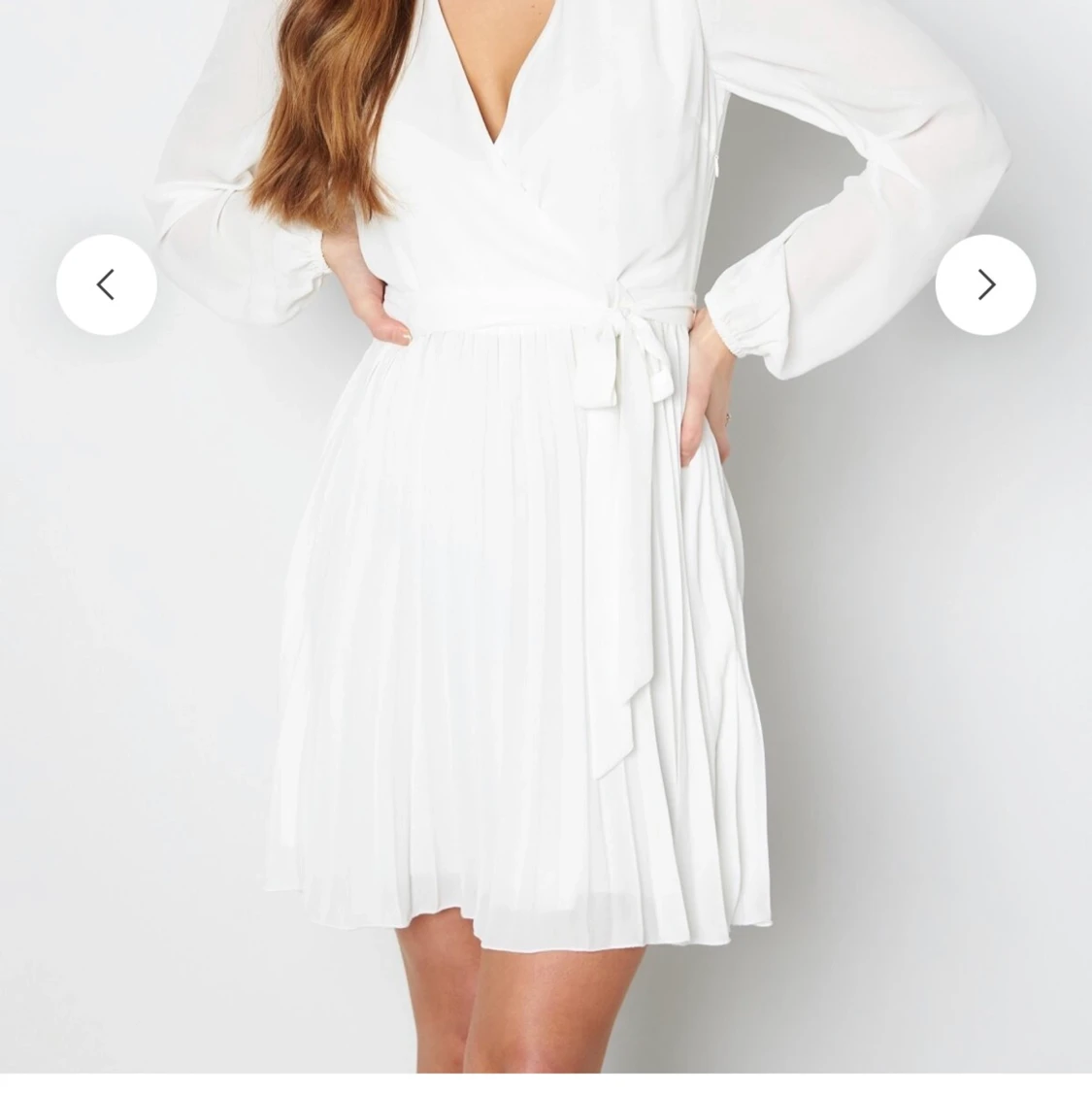1092x1093 pixels.
Task: Open the white dress photo fullscreen
Action: click(x=524, y=582)
